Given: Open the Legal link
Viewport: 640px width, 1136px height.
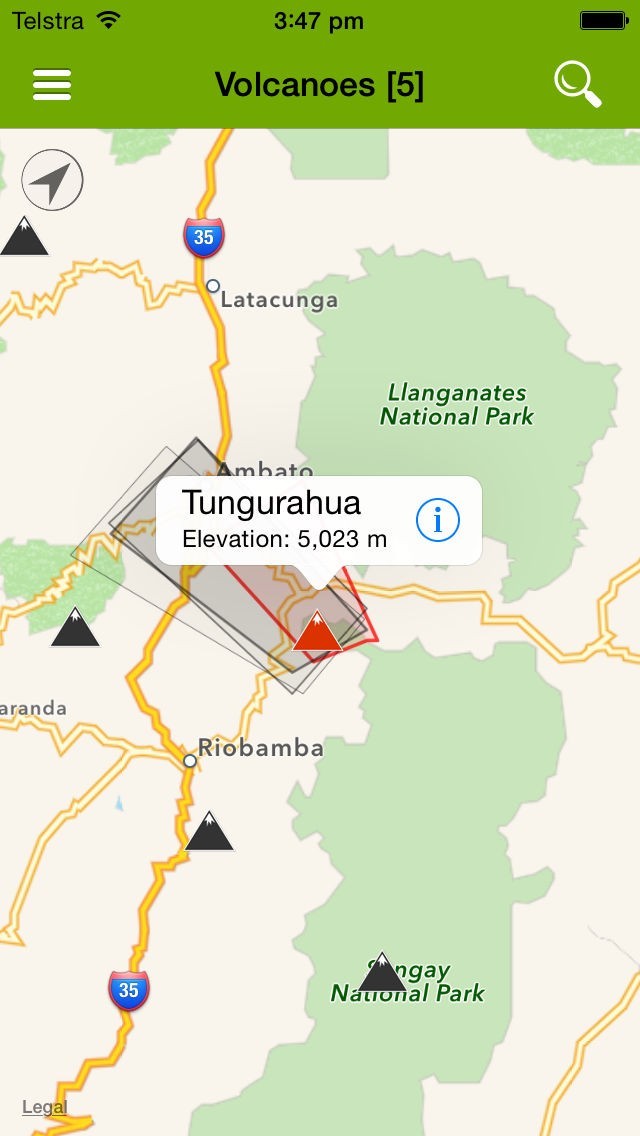Looking at the screenshot, I should point(45,1107).
